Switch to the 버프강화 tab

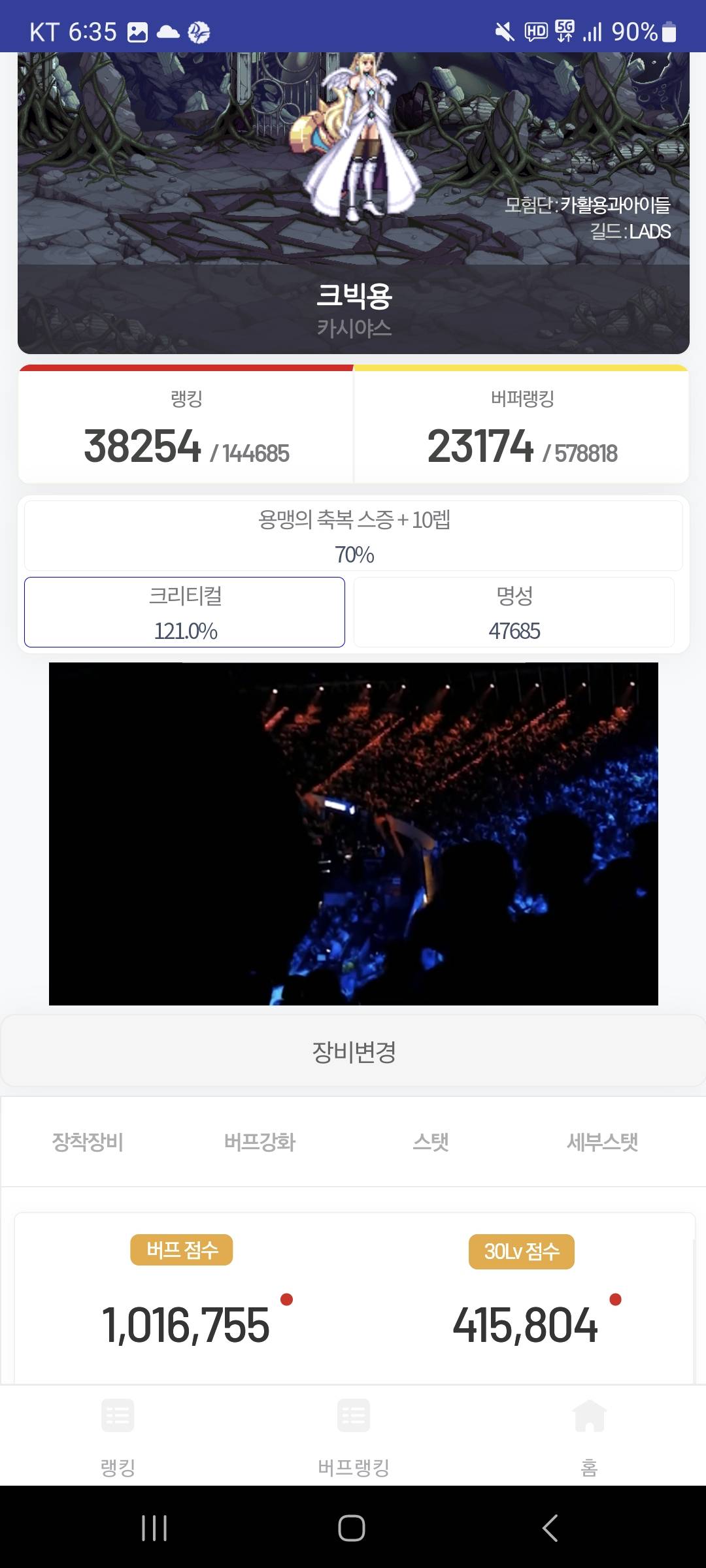(x=260, y=1142)
